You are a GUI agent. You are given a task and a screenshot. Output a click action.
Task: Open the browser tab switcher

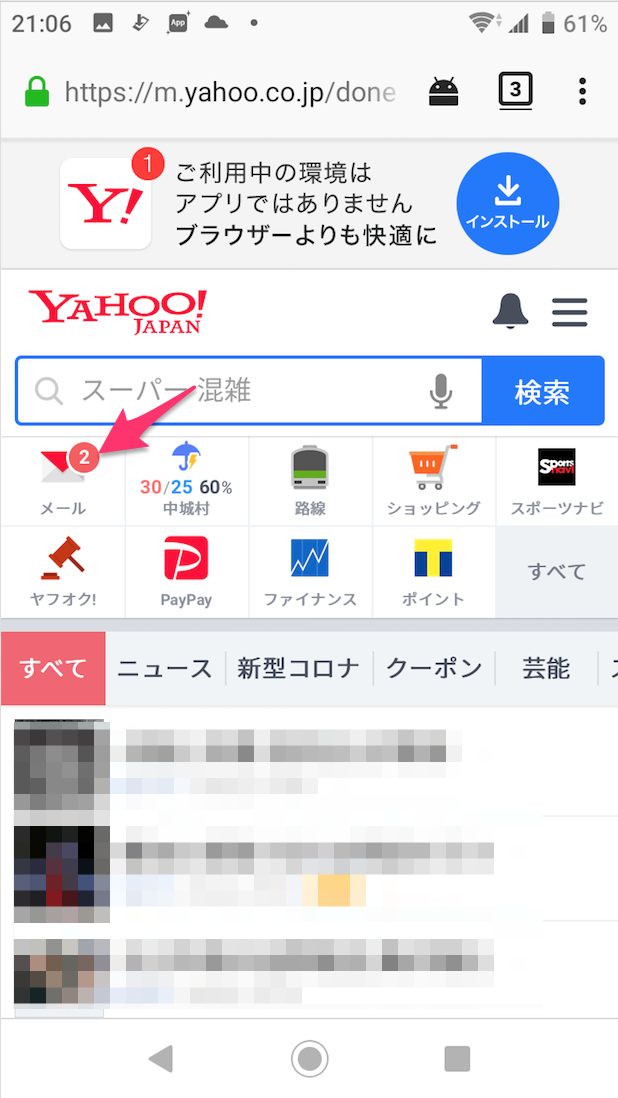(516, 91)
